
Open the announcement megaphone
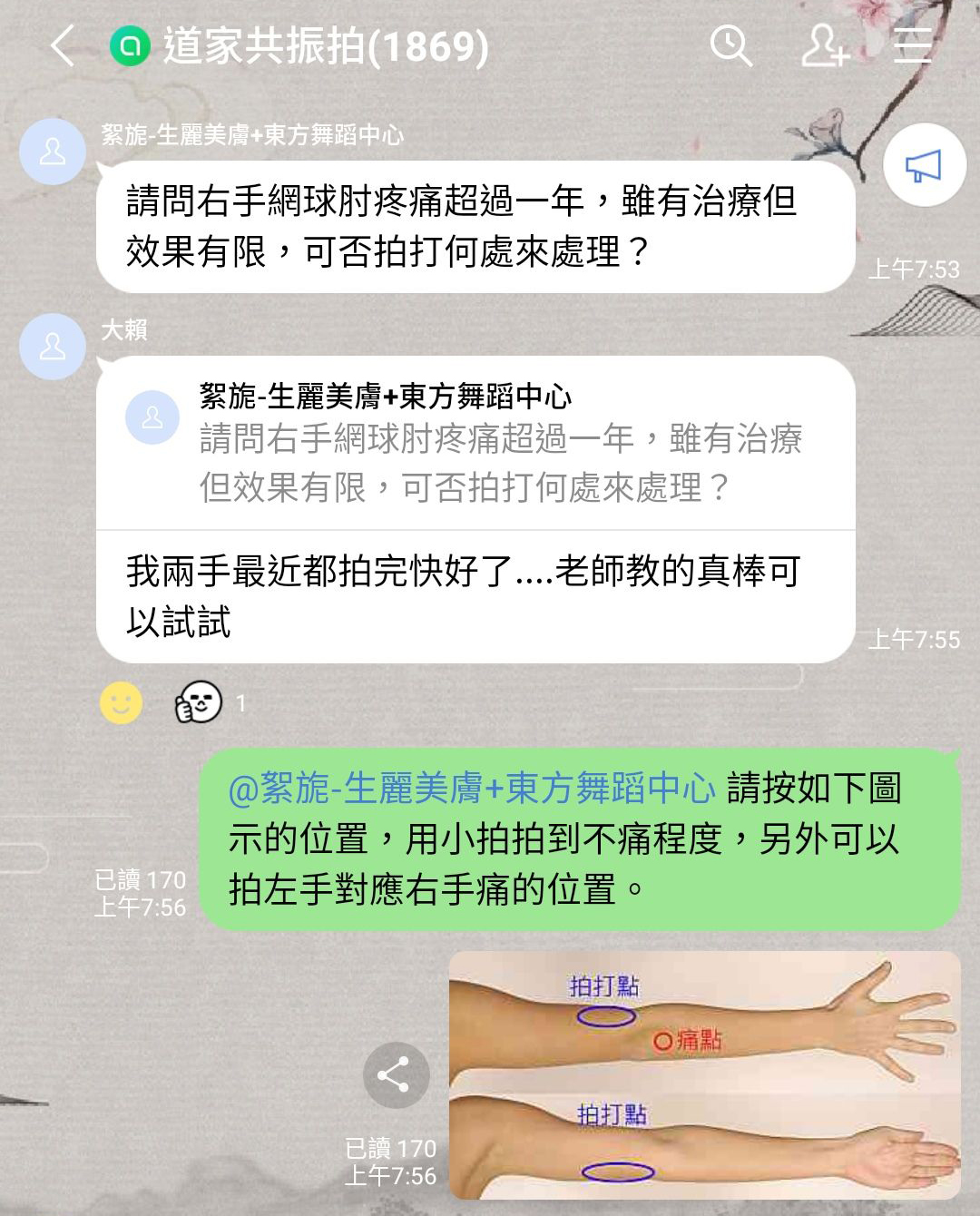click(x=923, y=166)
